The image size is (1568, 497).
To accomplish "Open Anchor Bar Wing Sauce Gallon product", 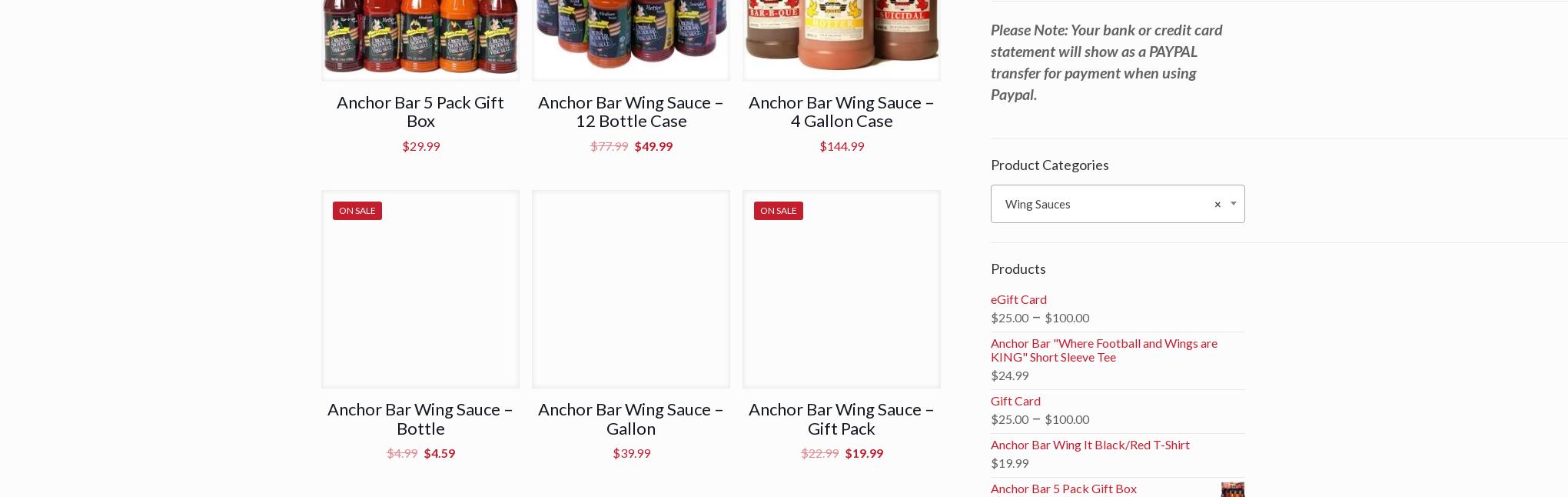I will (x=630, y=418).
